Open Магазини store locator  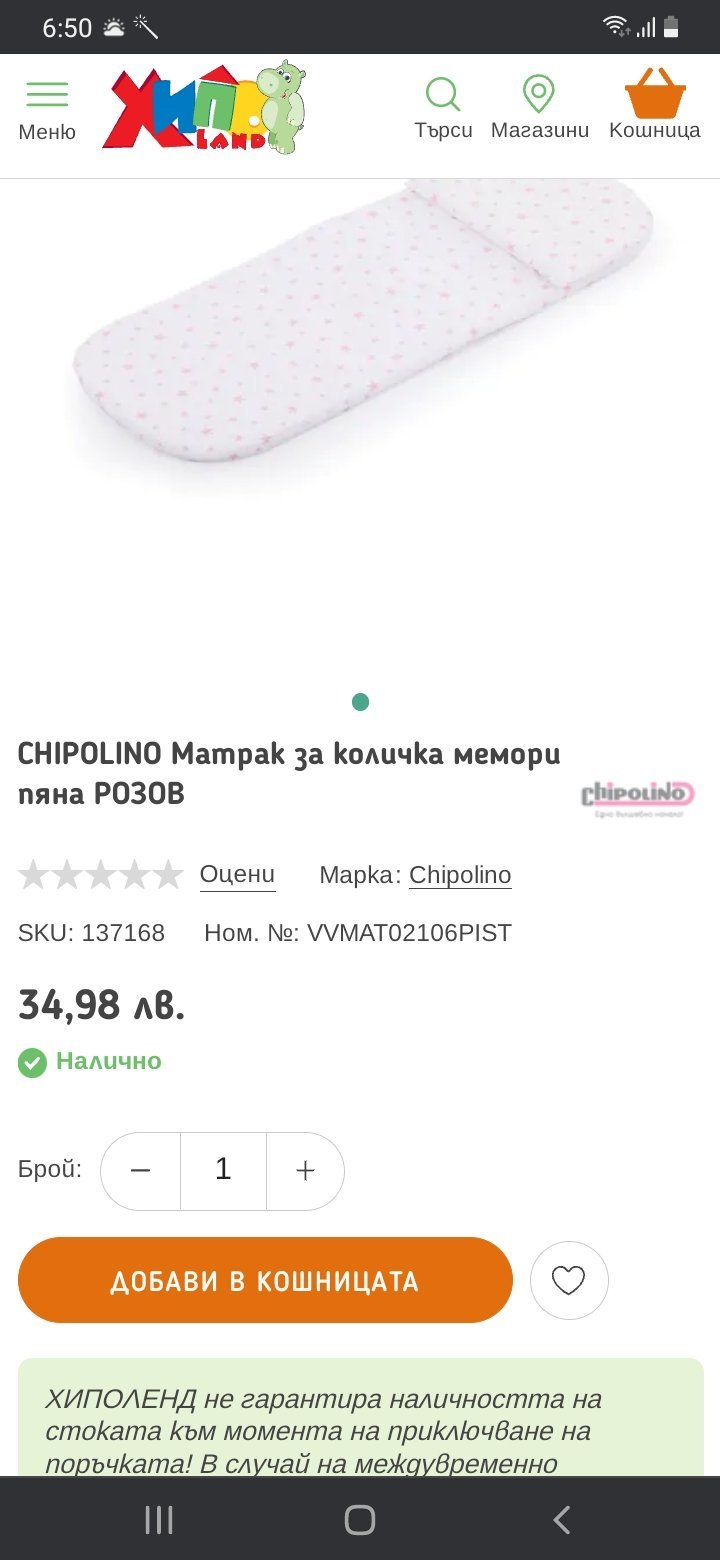pos(539,110)
